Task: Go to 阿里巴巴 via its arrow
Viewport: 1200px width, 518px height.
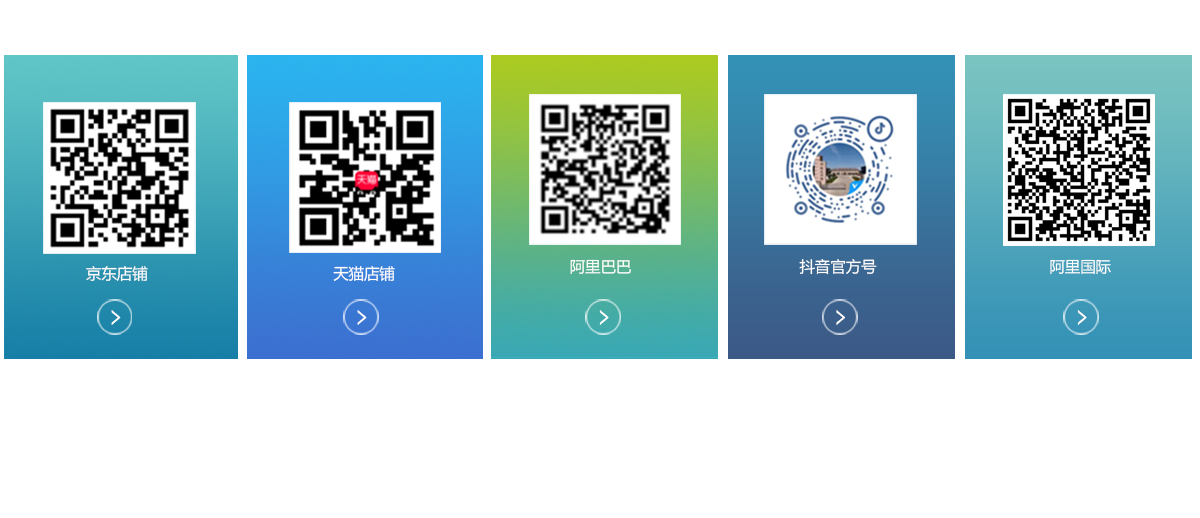Action: click(x=603, y=317)
